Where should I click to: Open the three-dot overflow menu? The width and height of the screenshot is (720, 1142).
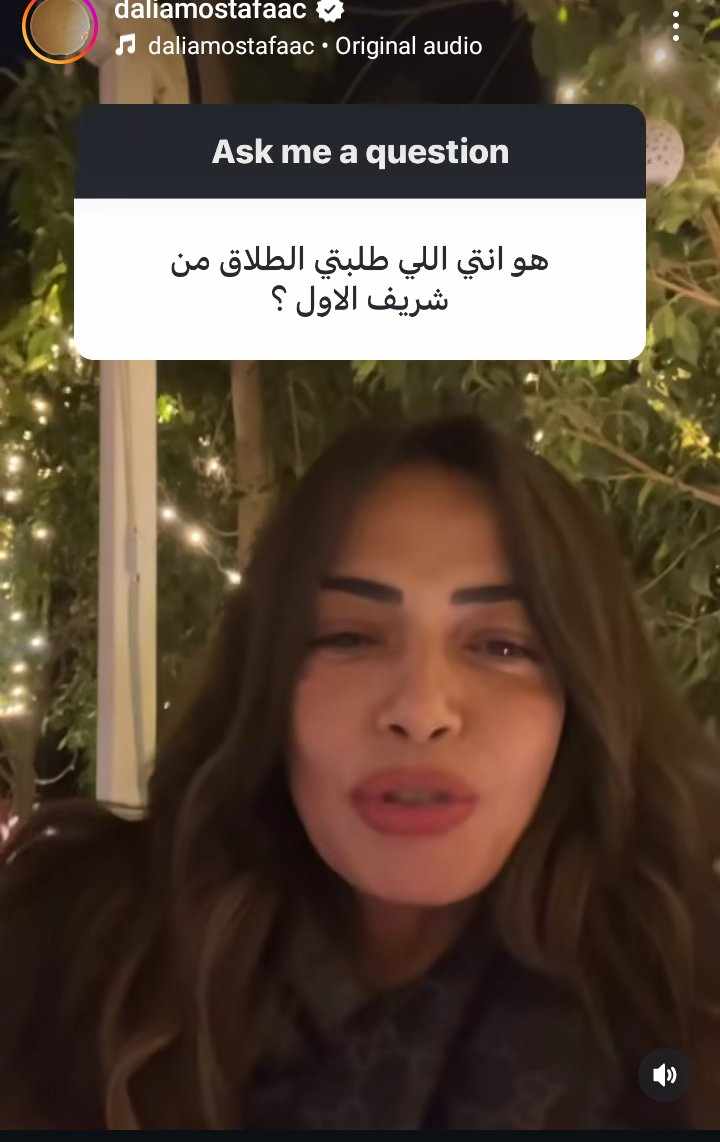(x=676, y=26)
